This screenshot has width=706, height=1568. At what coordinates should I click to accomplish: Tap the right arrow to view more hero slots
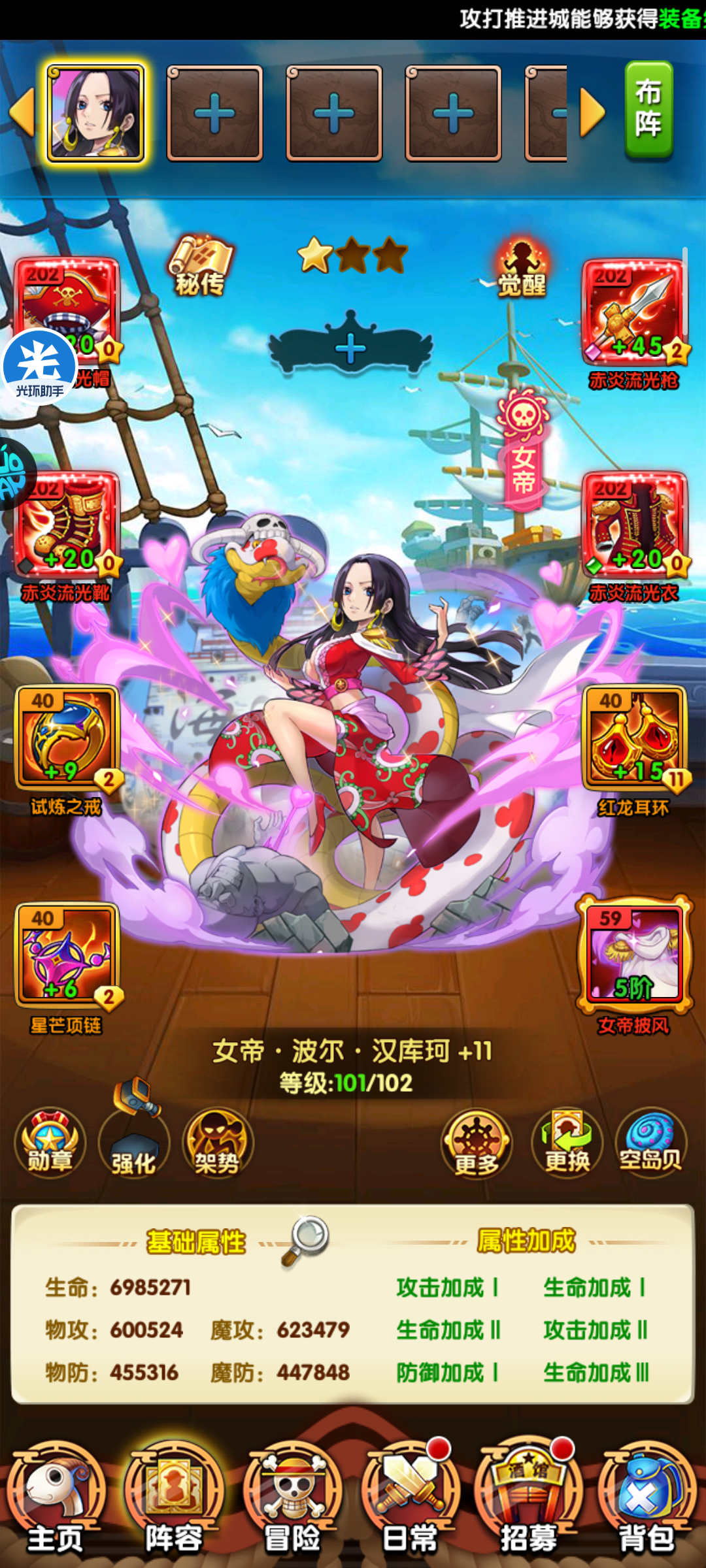pyautogui.click(x=592, y=113)
